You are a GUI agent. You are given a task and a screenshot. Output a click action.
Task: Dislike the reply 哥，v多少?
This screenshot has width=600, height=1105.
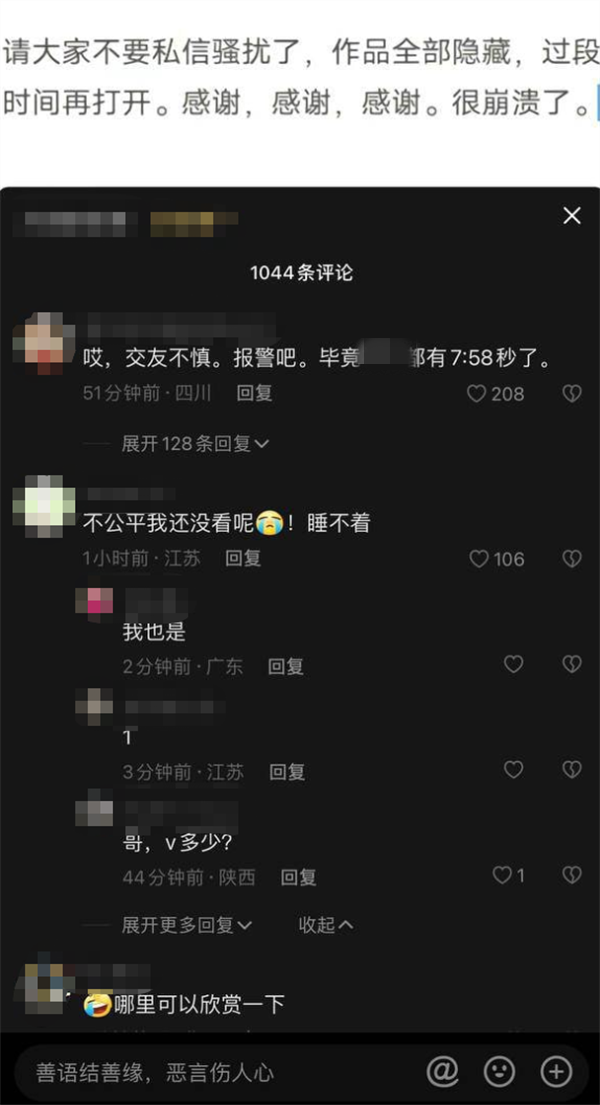click(x=572, y=875)
